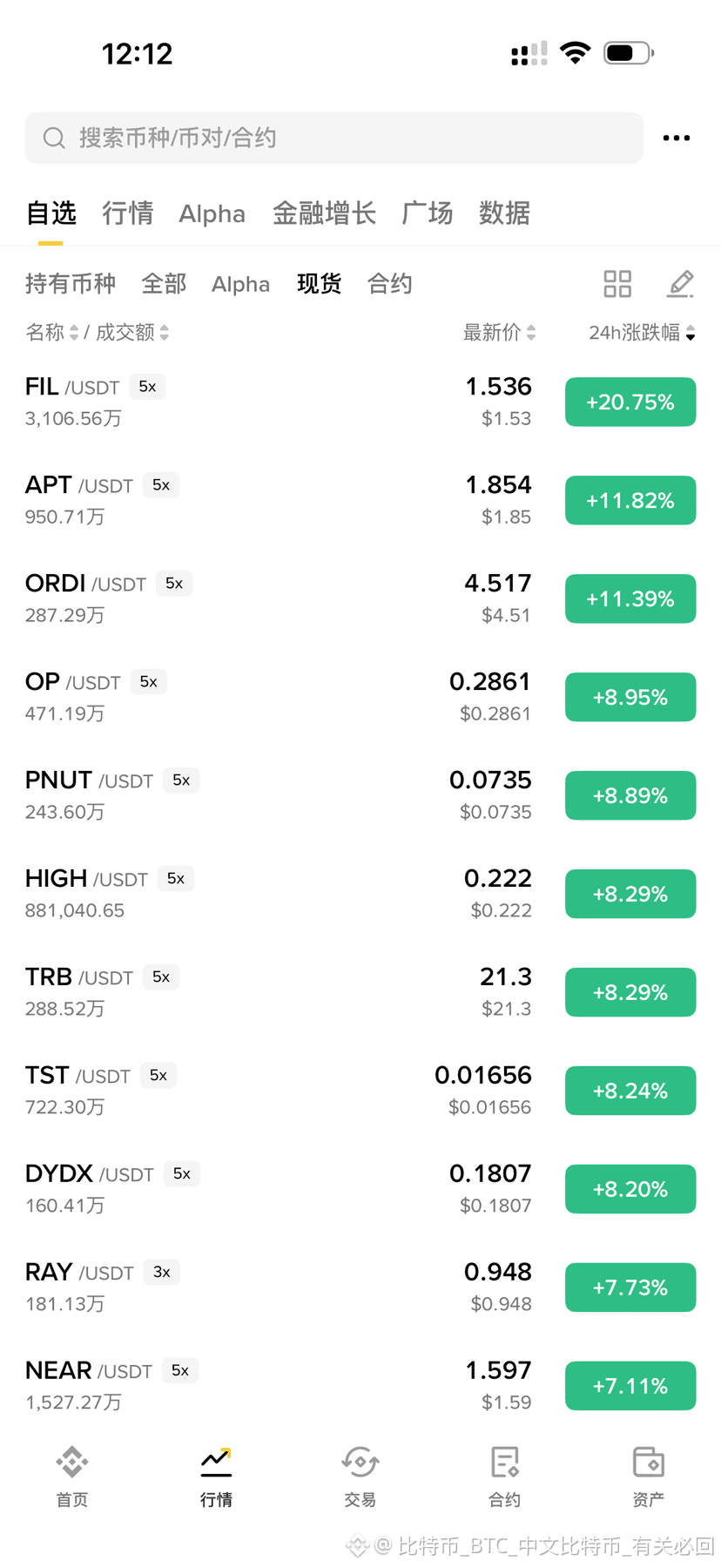This screenshot has height=1568, width=721.
Task: Sort the list by 最新价
Action: (x=499, y=333)
